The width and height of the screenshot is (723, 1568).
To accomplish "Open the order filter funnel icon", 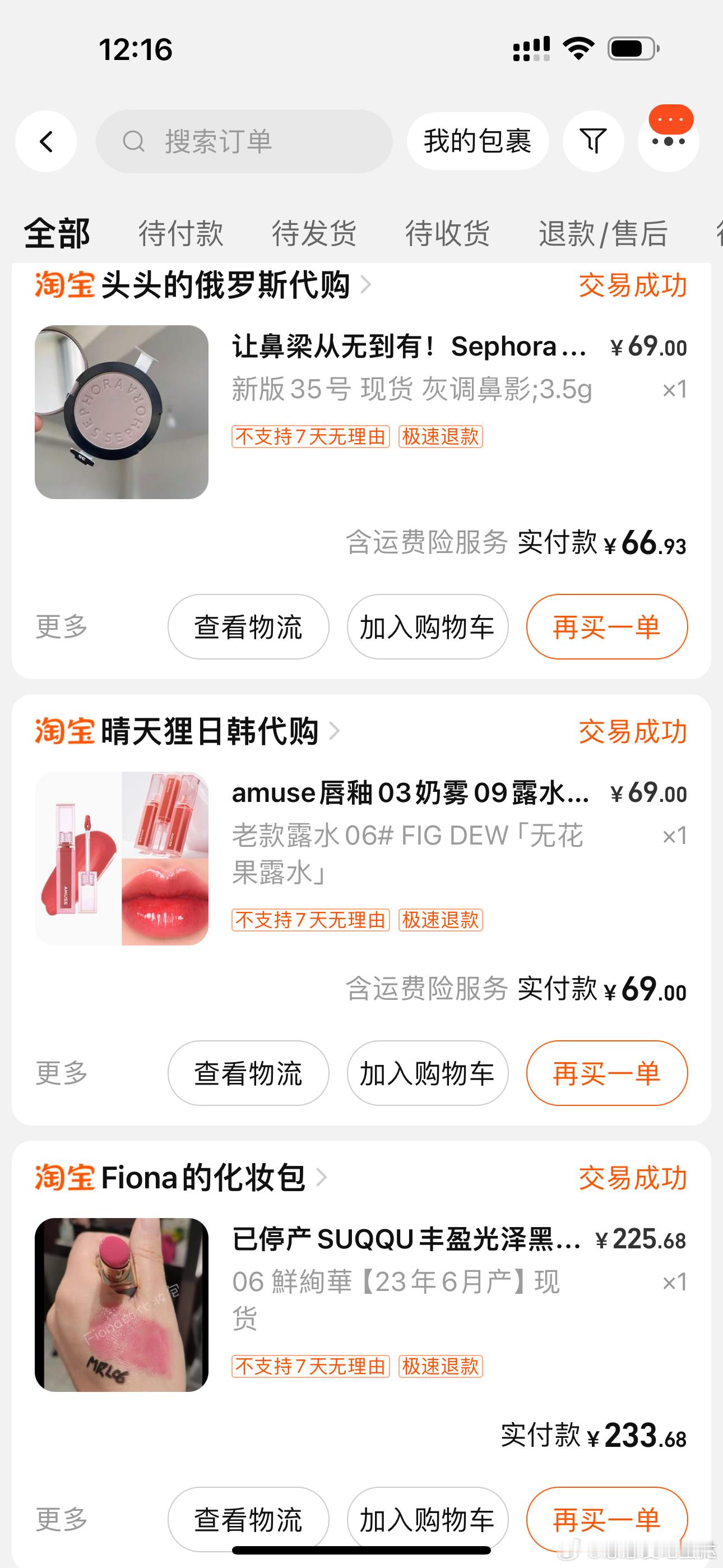I will [x=594, y=142].
